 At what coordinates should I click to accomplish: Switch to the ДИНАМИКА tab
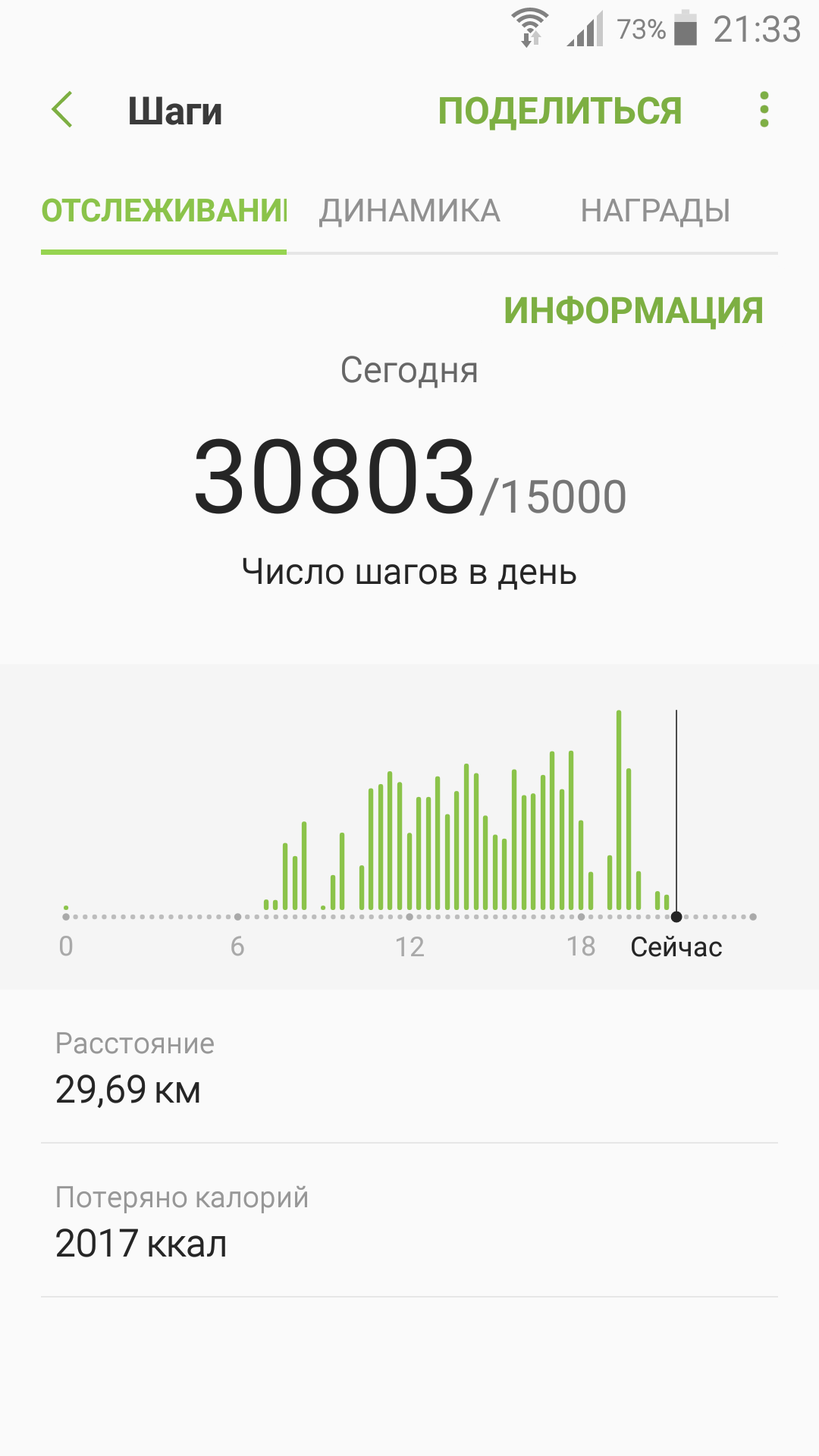[409, 211]
